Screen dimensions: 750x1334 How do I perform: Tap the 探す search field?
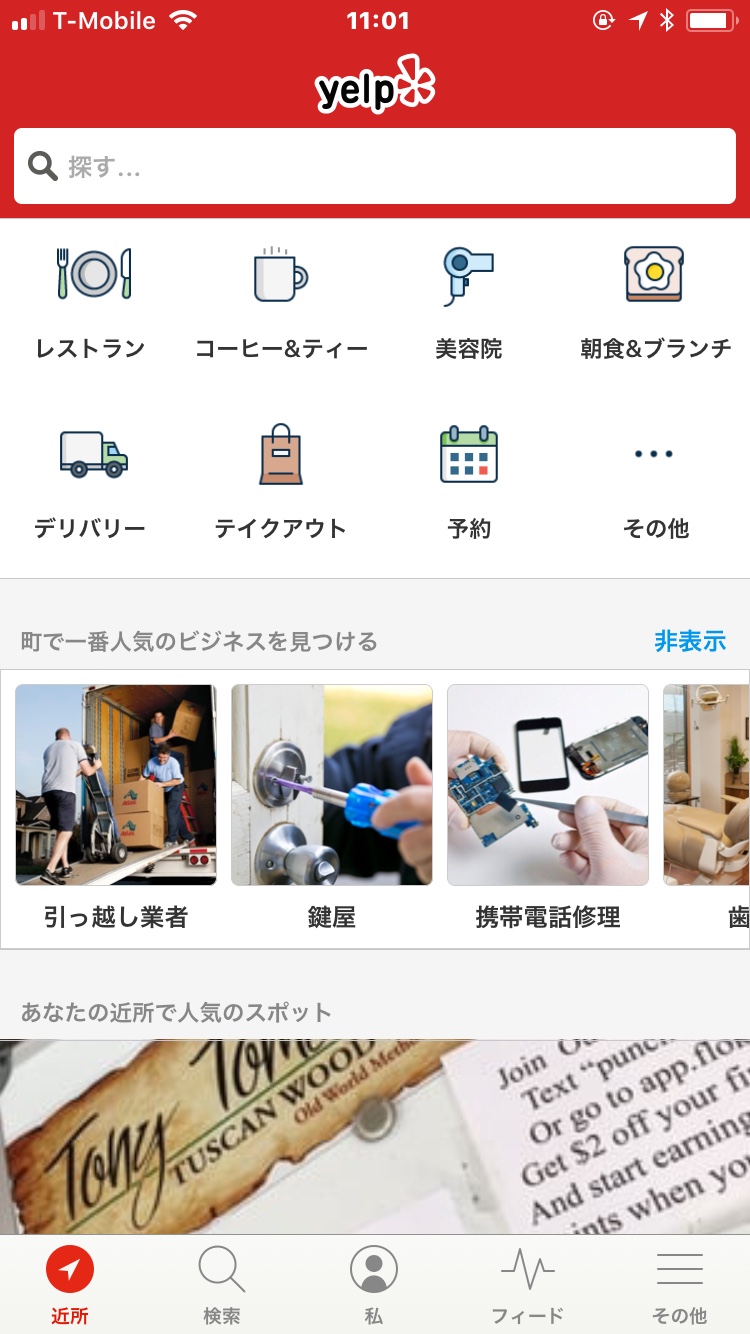coord(375,166)
